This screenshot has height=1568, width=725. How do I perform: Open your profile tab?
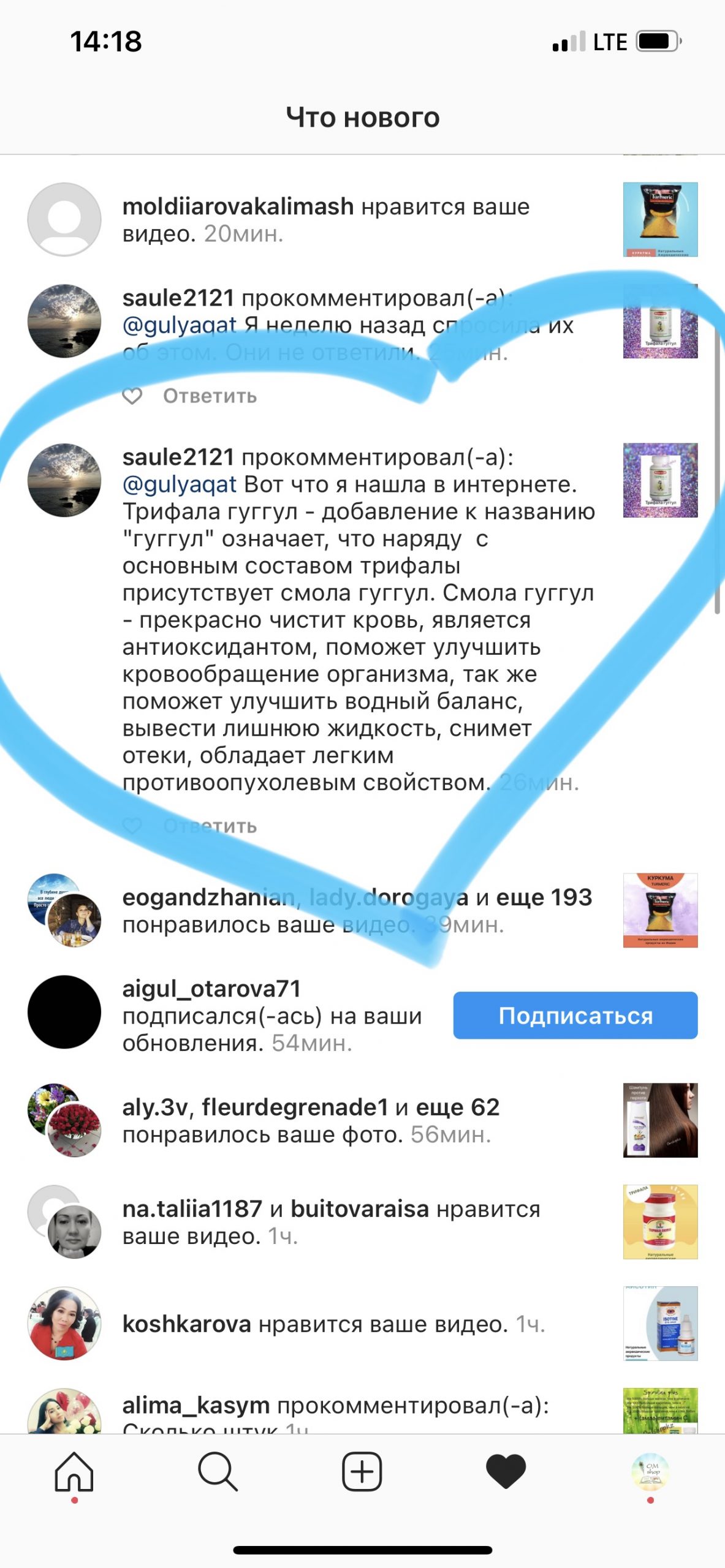click(650, 1471)
